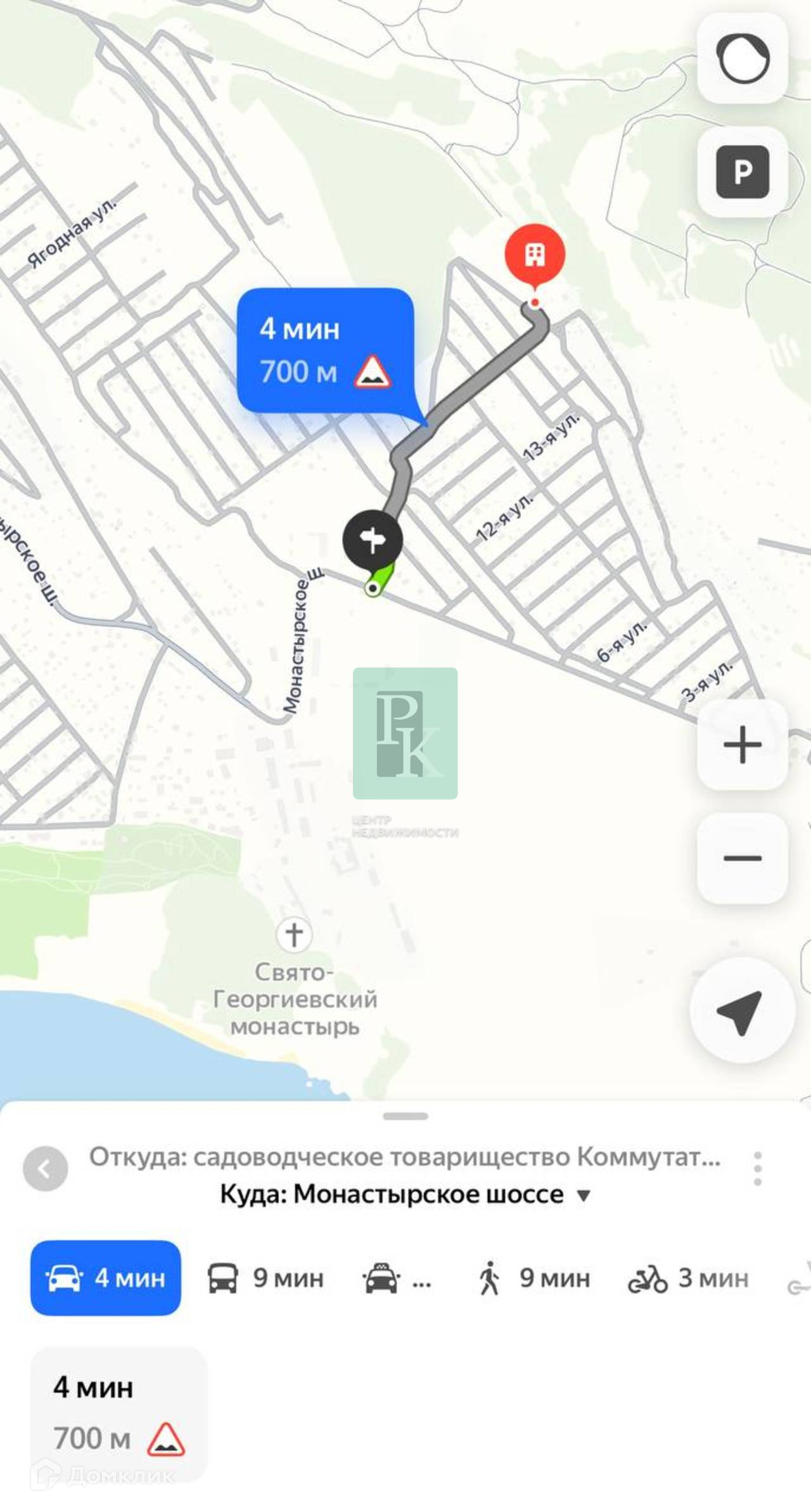Toggle the parking layer on the map
The width and height of the screenshot is (811, 1512).
pyautogui.click(x=742, y=172)
